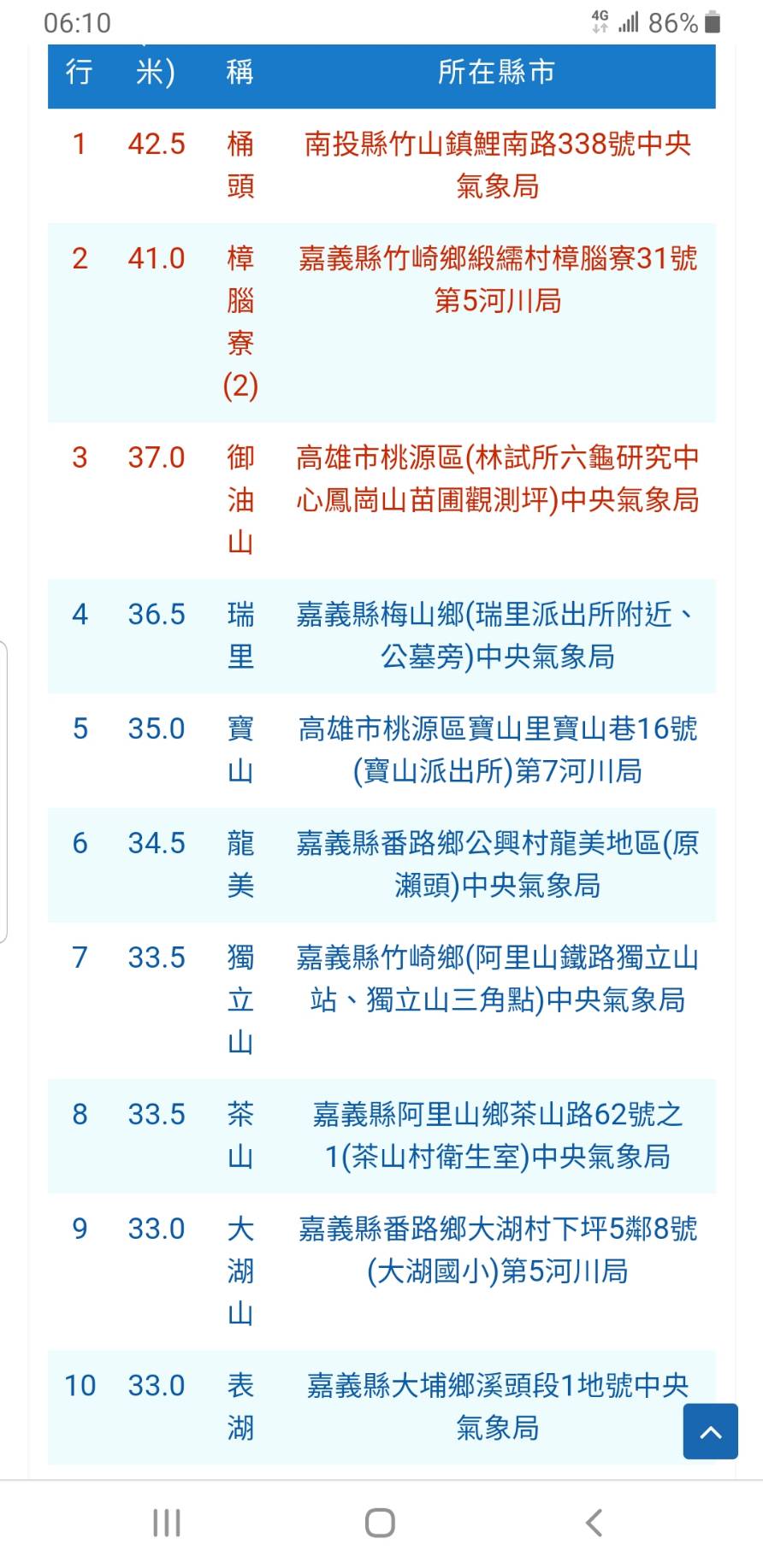This screenshot has width=763, height=1568.
Task: Open recent apps from the navigation bar
Action: coord(166,1523)
